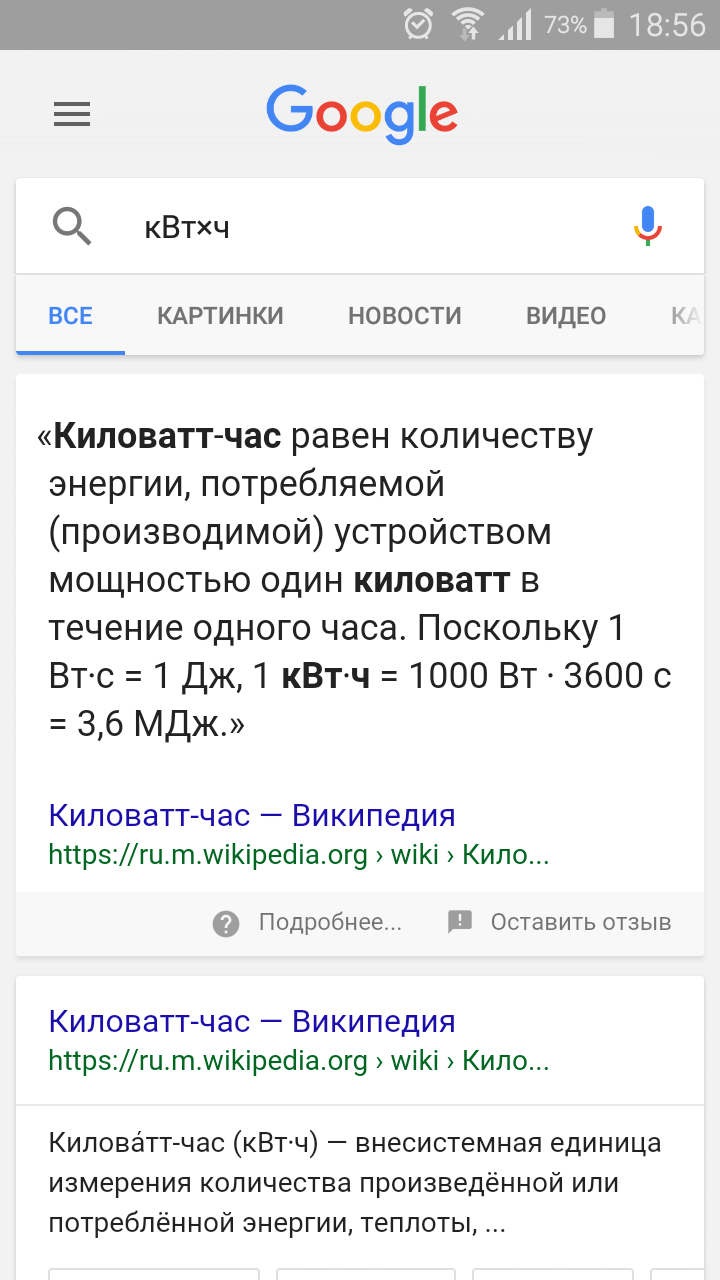
Task: Open second Киловатт-час — Википедия result
Action: tap(252, 1021)
